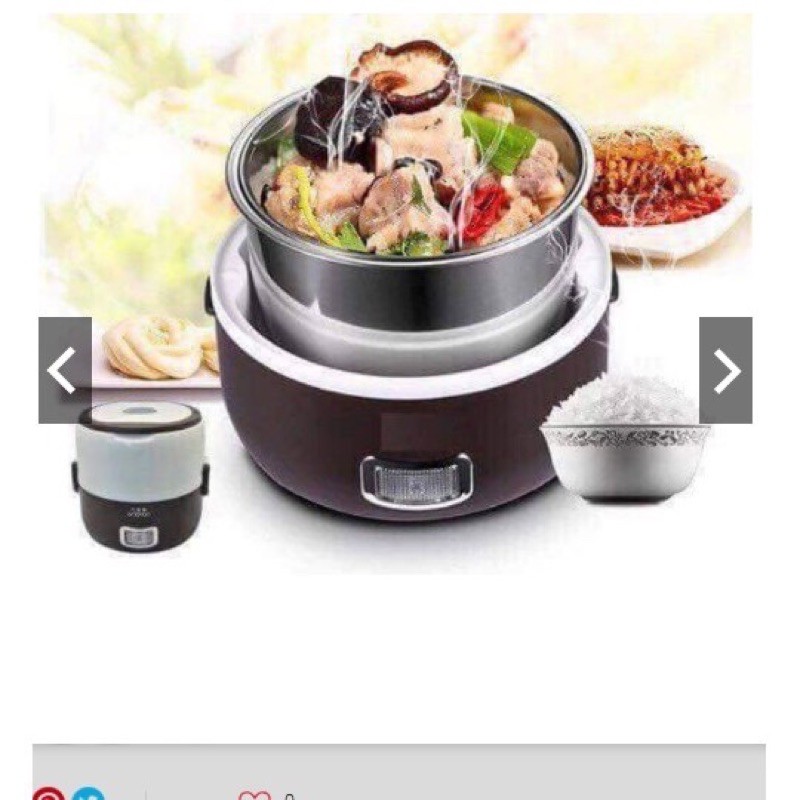This screenshot has width=800, height=800.
Task: Go to the next product image
Action: (x=725, y=370)
